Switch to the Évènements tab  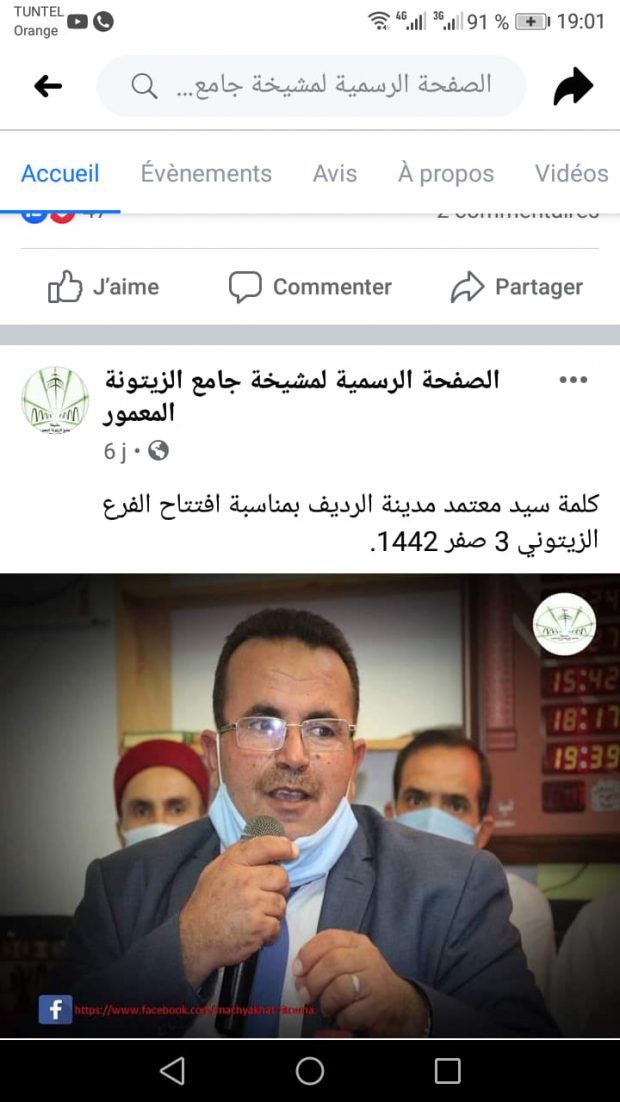pos(206,173)
